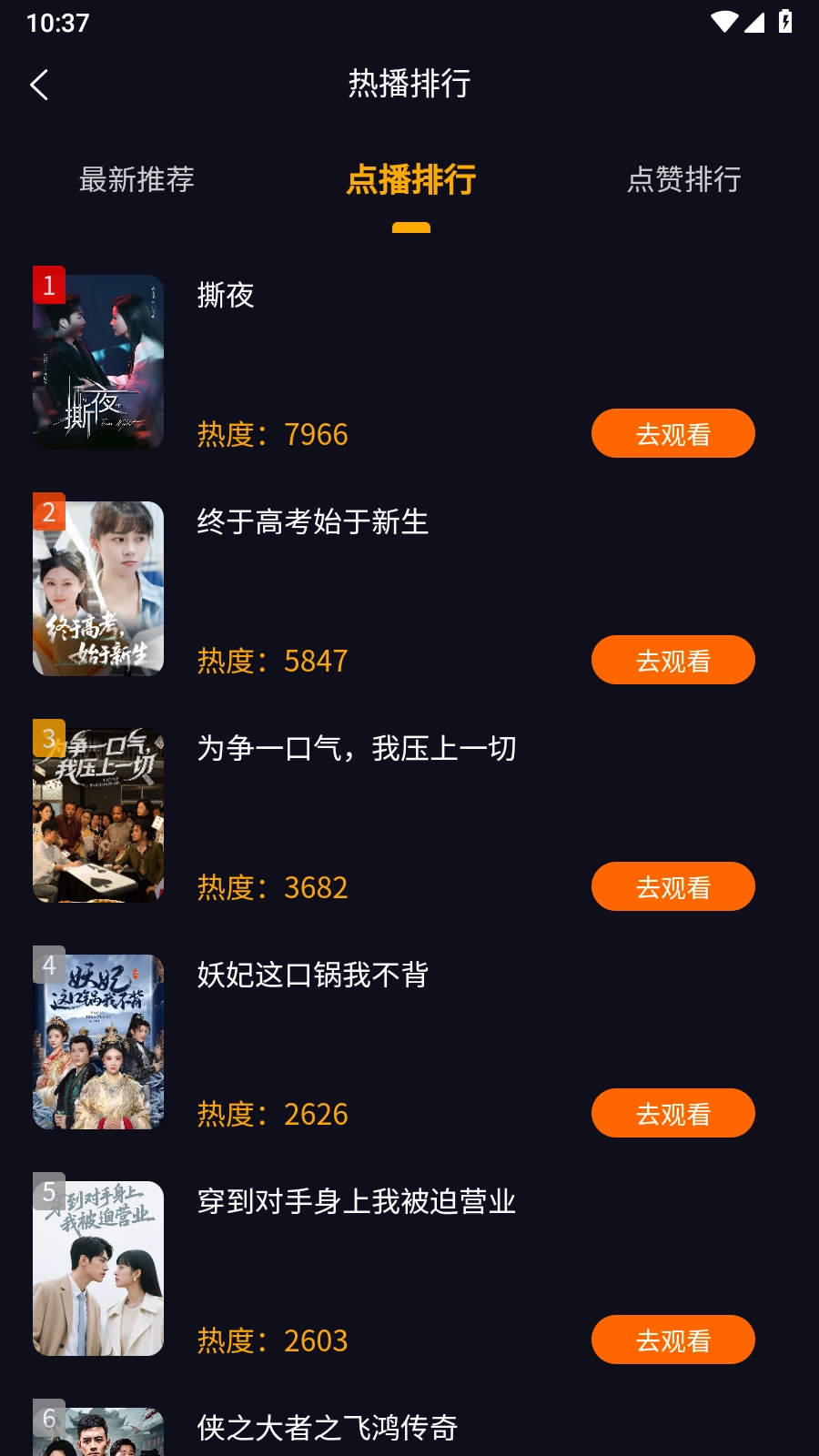Tap the 撕夜 poster thumbnail
This screenshot has height=1456, width=819.
(x=98, y=361)
